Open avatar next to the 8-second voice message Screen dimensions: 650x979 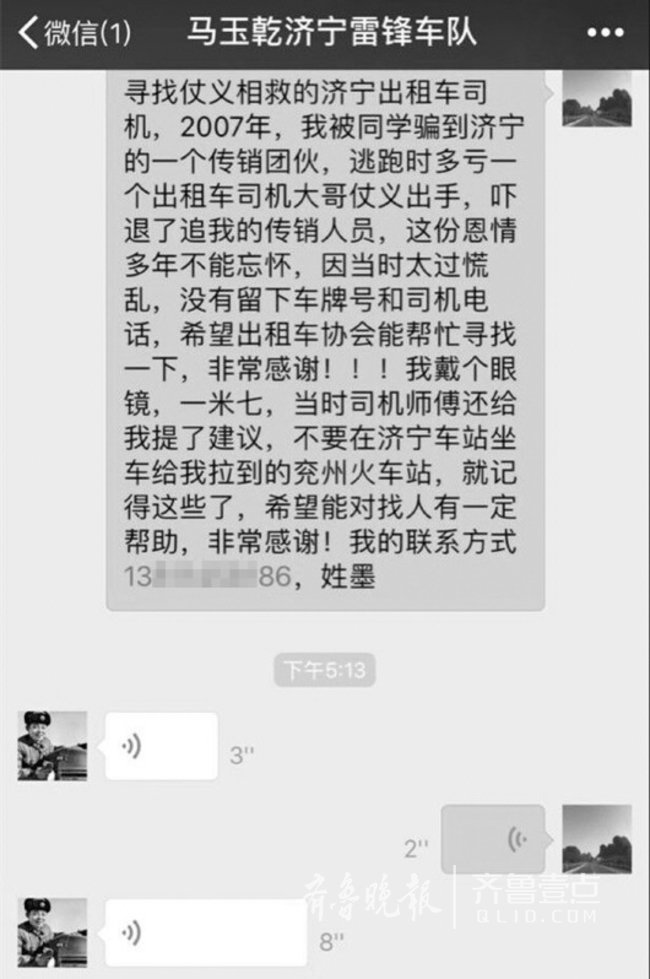click(x=52, y=932)
